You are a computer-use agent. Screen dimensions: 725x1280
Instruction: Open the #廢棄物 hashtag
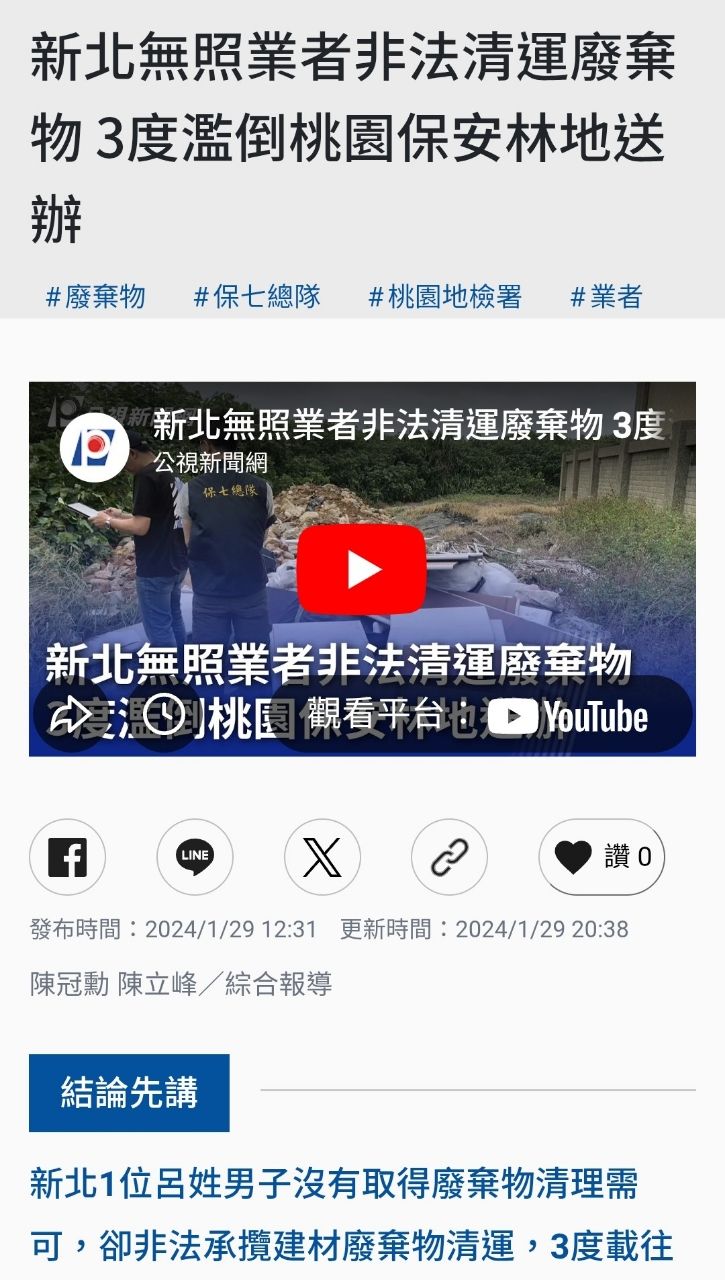[96, 296]
